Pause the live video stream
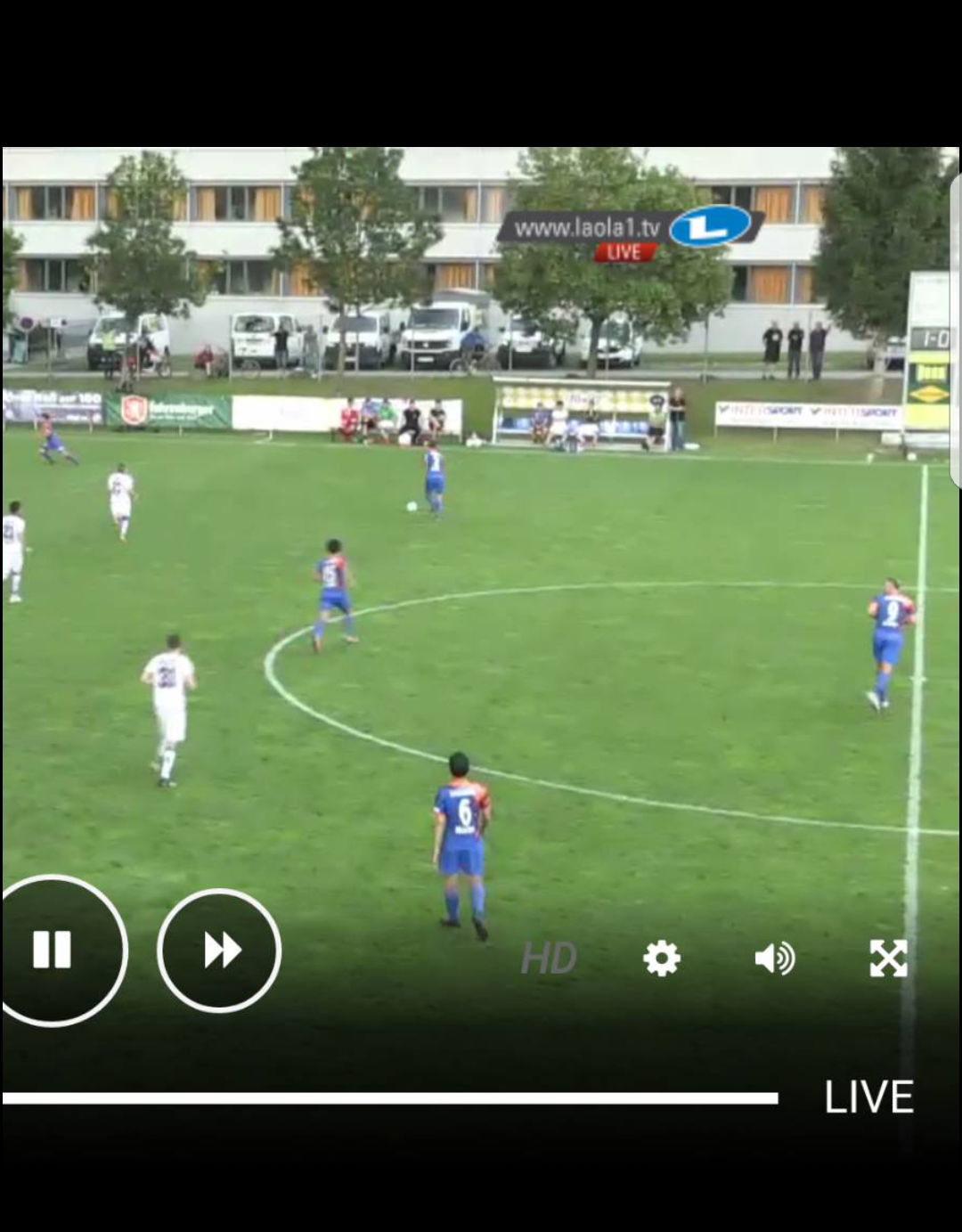The height and width of the screenshot is (1232, 962). click(x=53, y=951)
